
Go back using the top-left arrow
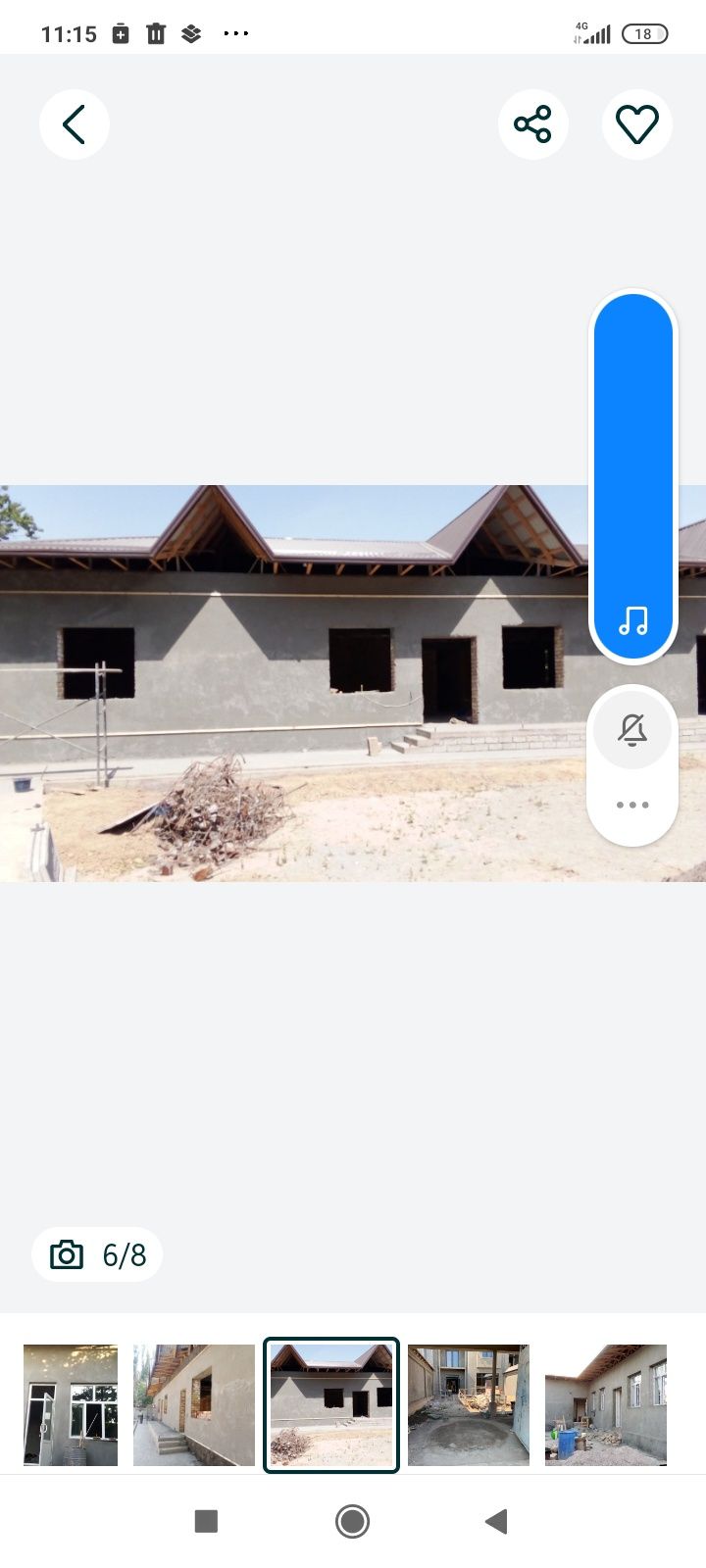click(74, 124)
